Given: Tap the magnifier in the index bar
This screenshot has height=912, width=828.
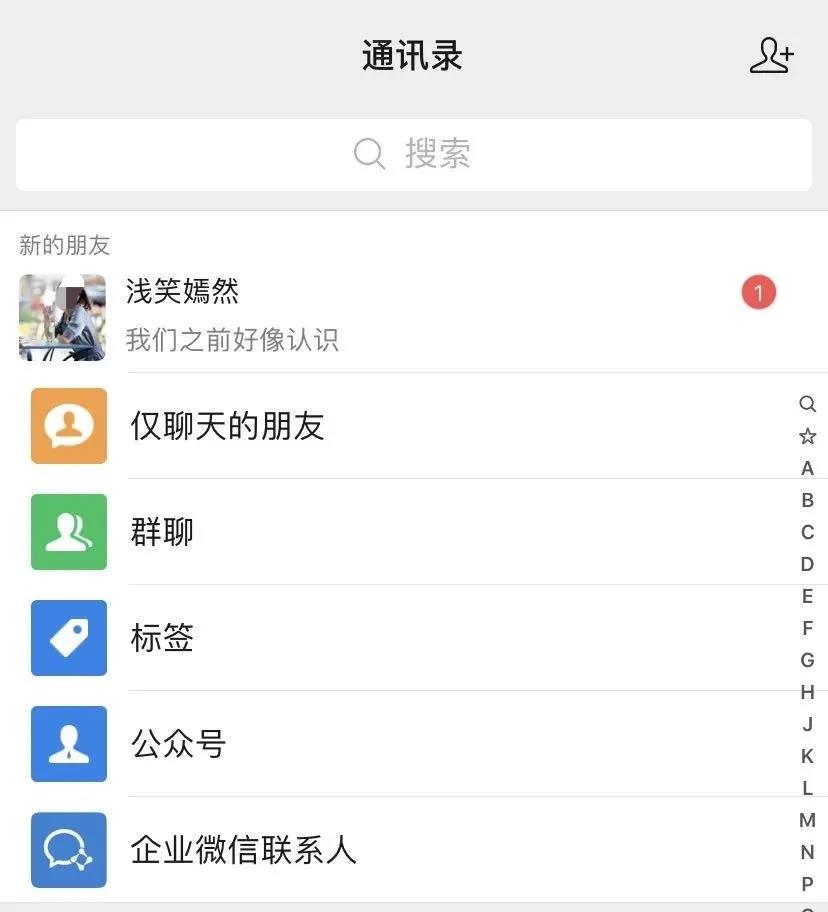Looking at the screenshot, I should point(807,404).
